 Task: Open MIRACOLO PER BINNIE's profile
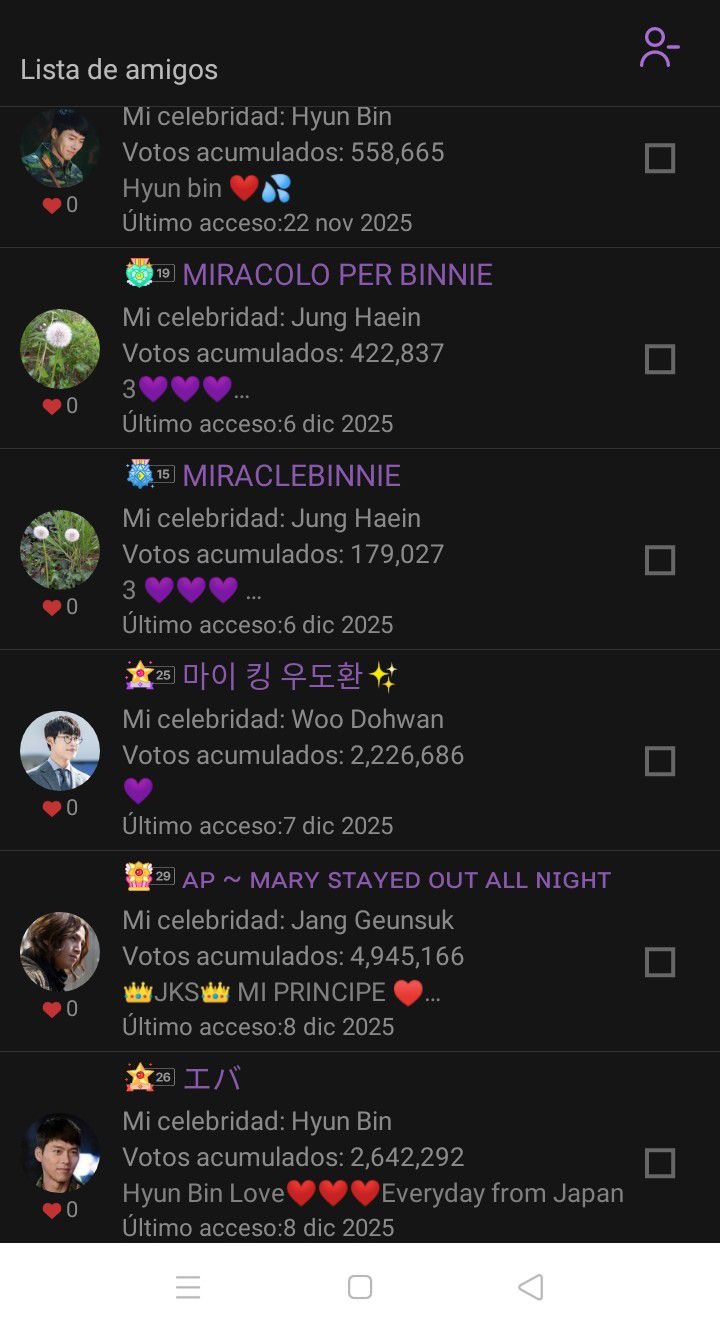[337, 275]
